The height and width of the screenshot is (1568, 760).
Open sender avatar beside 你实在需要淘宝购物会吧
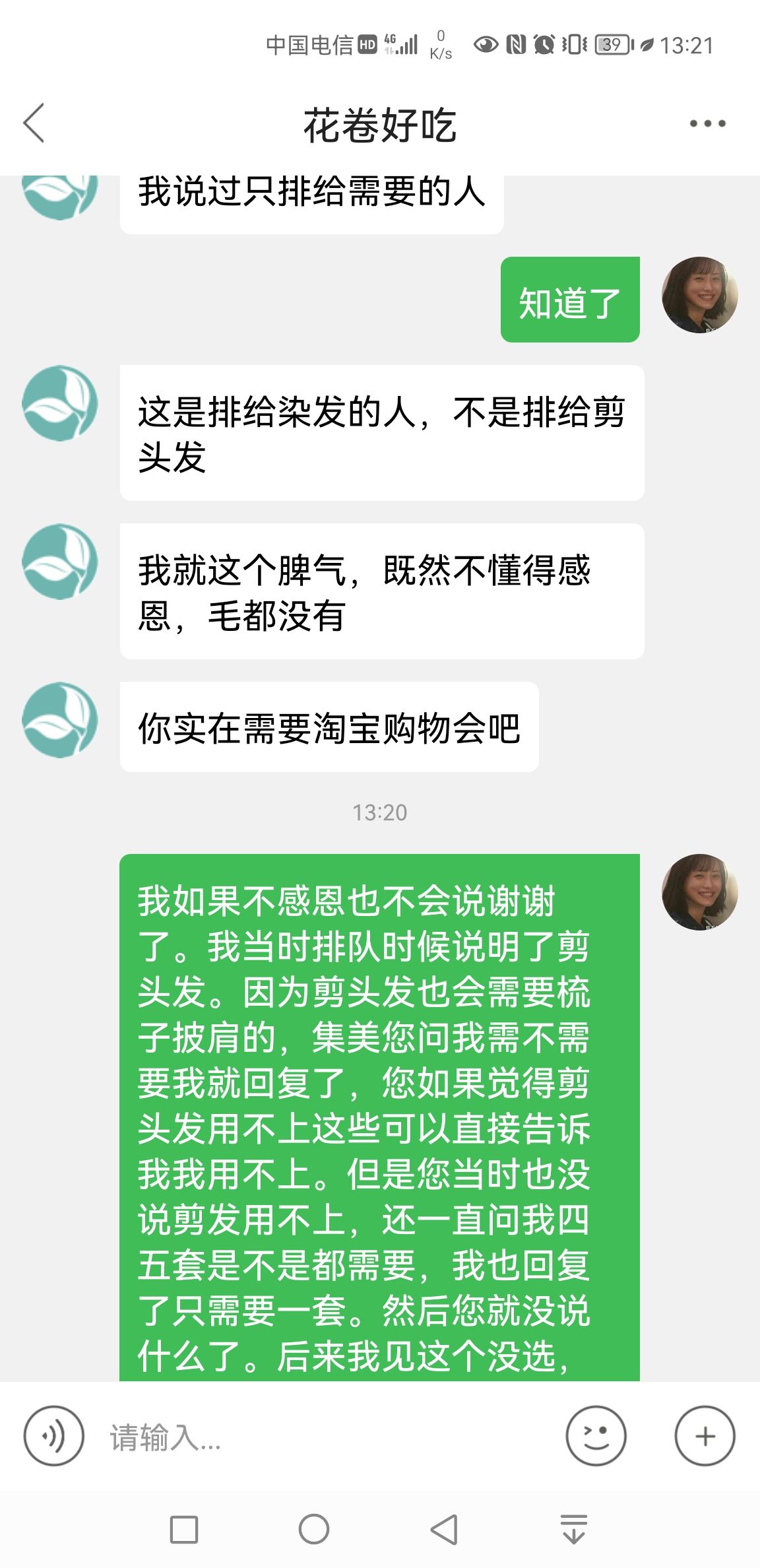[60, 720]
